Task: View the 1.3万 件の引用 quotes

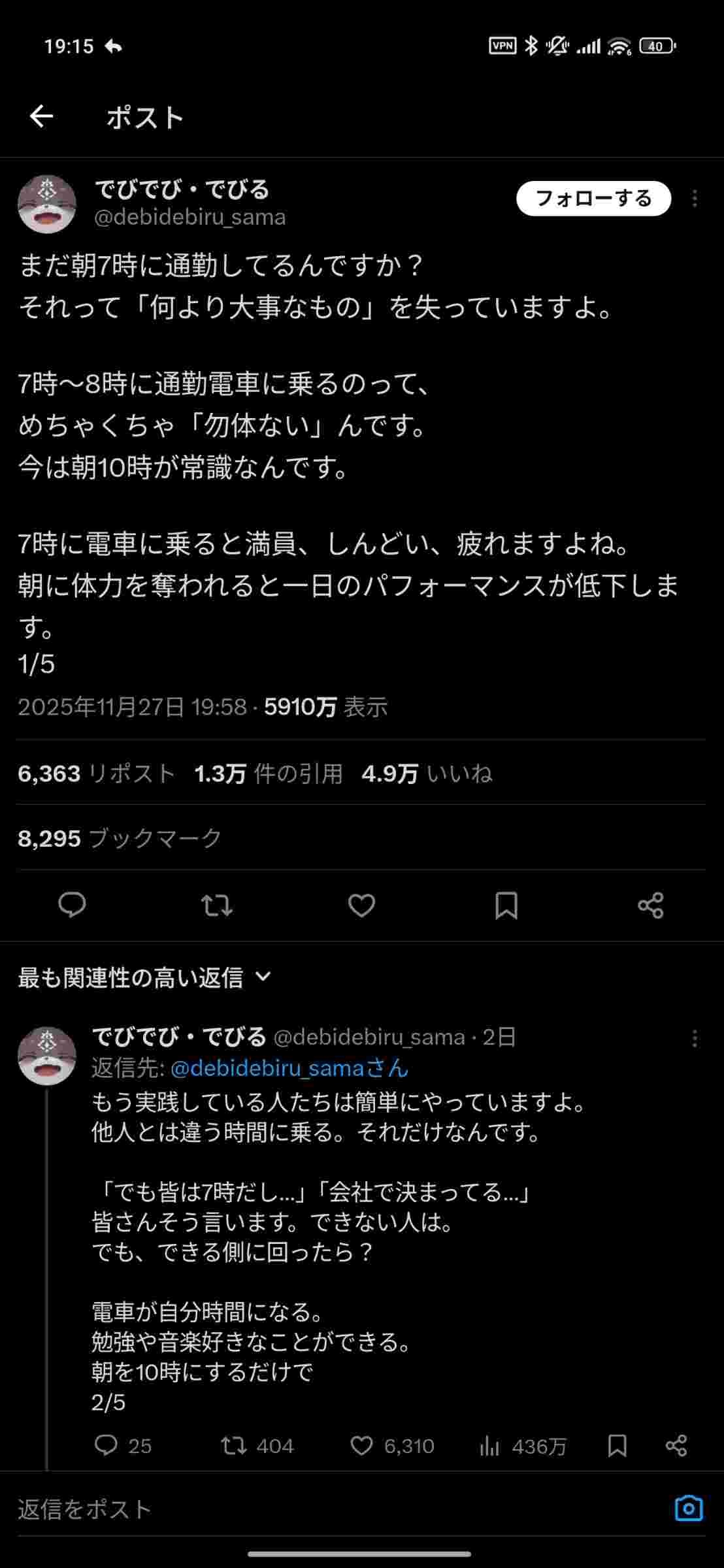Action: 269,774
